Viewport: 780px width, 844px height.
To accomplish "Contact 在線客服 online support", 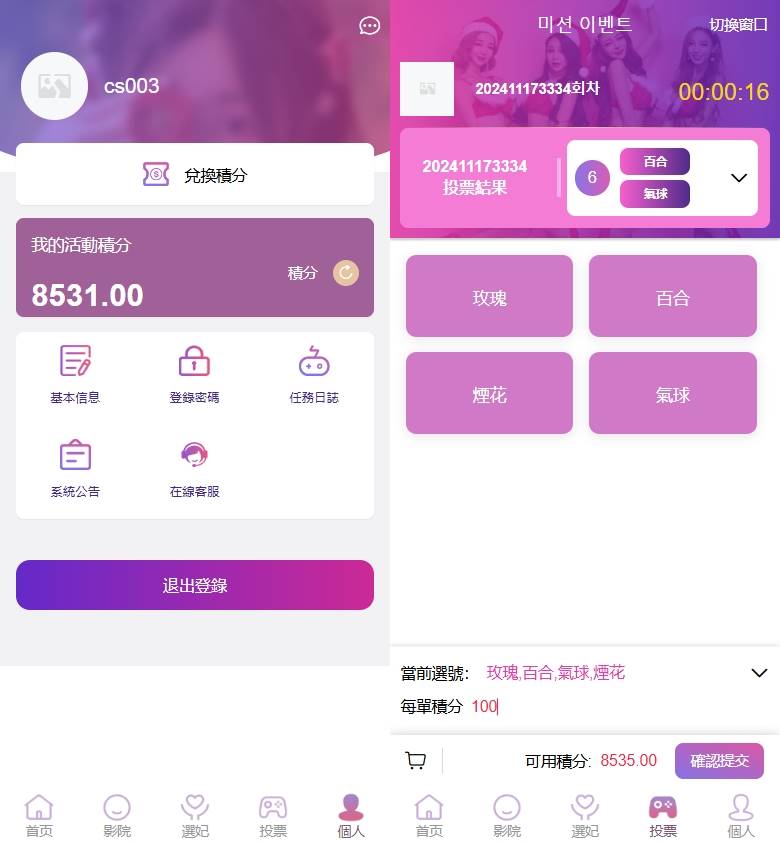I will pos(194,468).
